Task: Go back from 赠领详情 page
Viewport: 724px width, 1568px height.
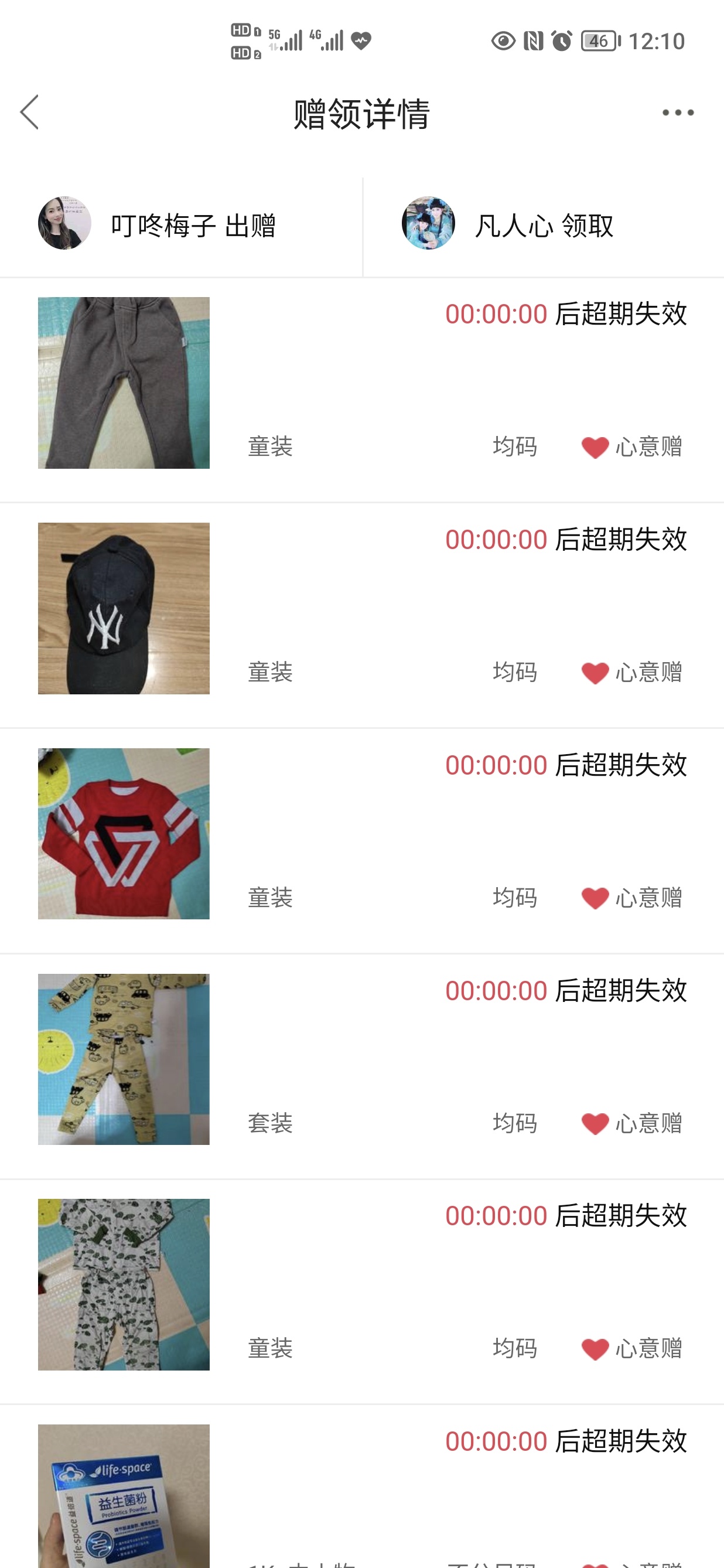Action: tap(29, 112)
